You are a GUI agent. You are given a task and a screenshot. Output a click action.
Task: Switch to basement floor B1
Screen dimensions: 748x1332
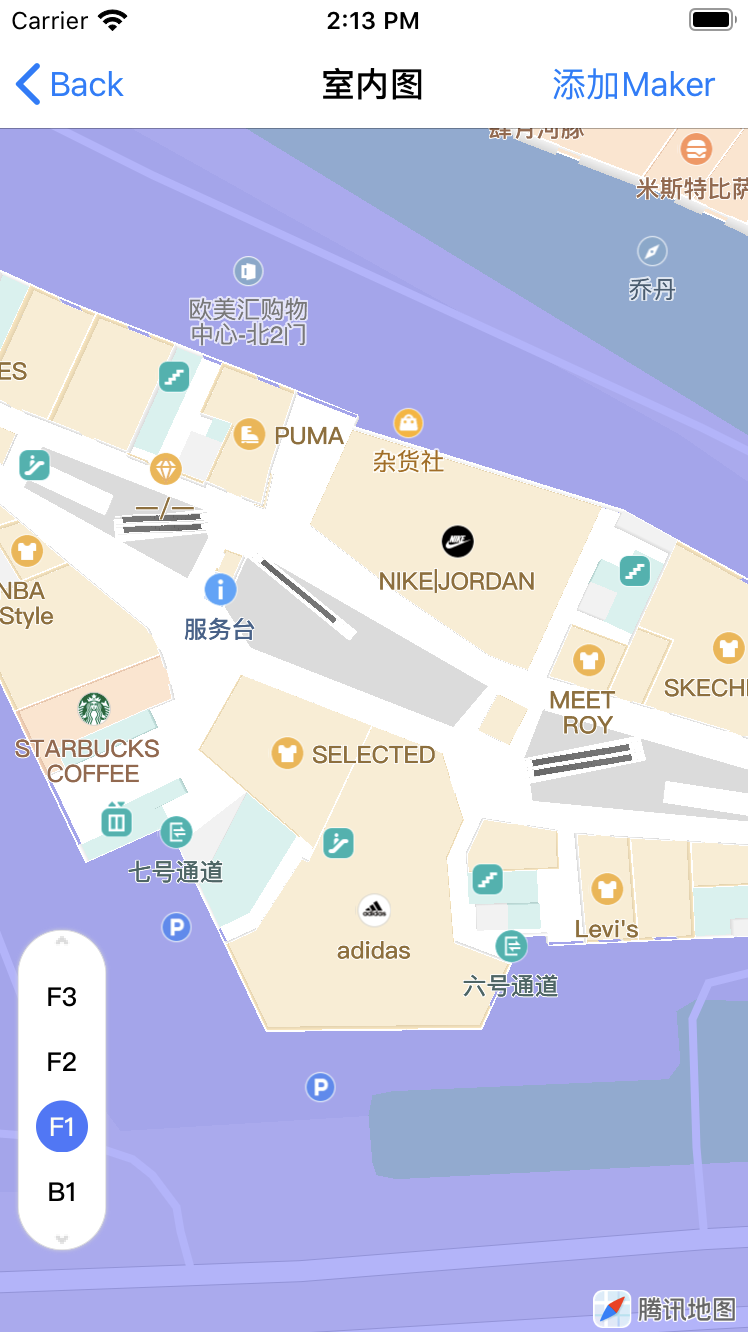(62, 1192)
